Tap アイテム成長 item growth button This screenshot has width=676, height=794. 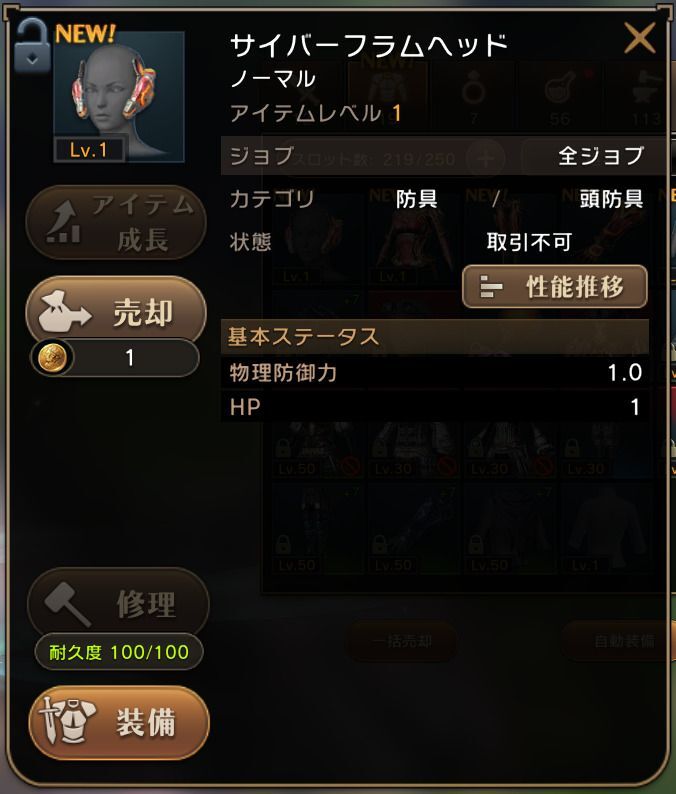point(116,222)
